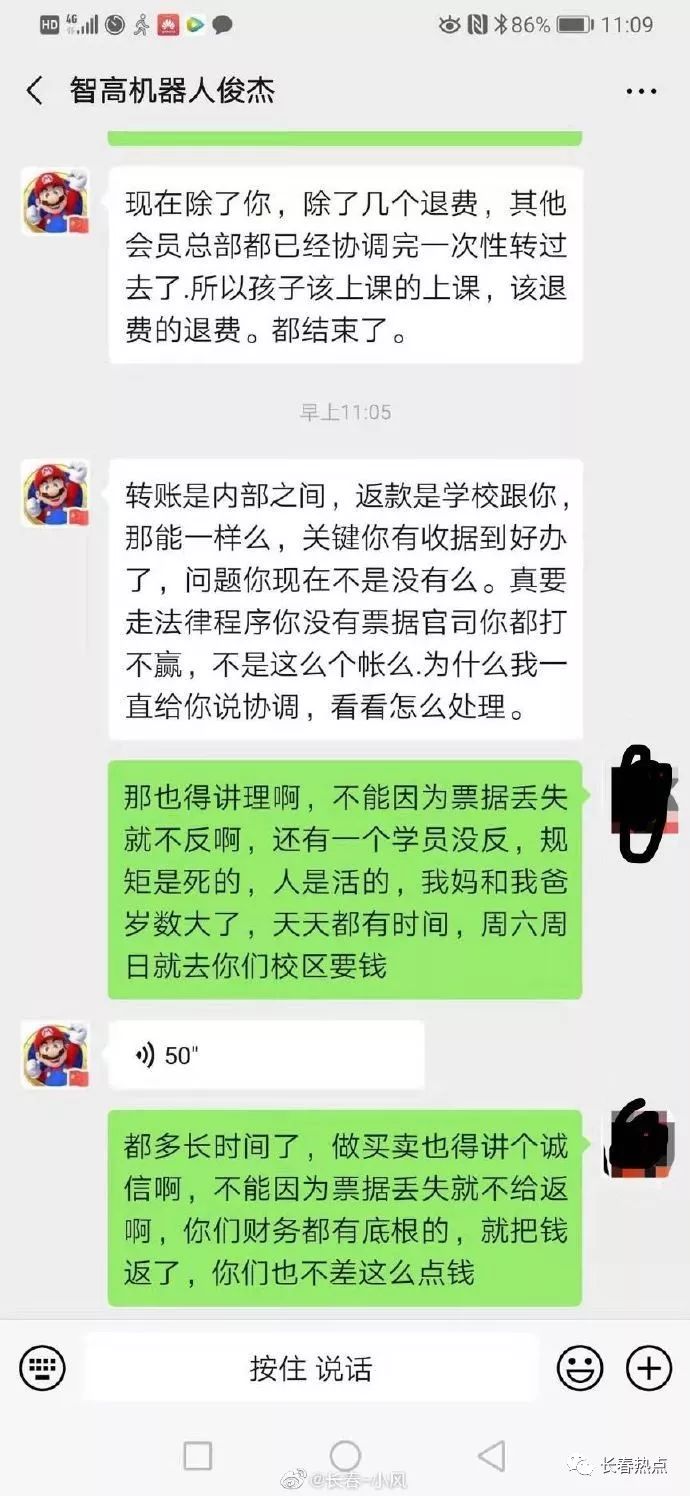Open the plus attachments menu
Image resolution: width=690 pixels, height=1496 pixels.
point(649,1367)
